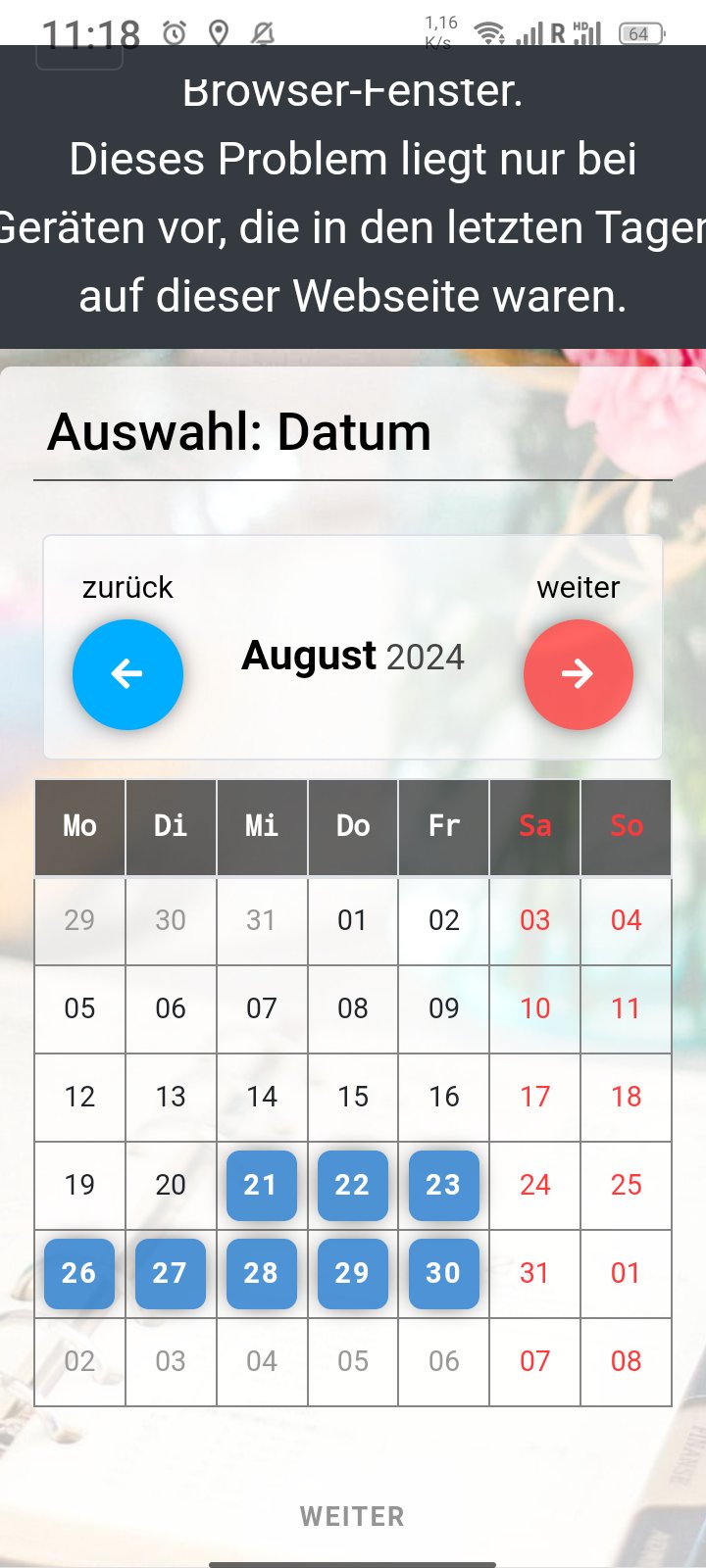Select Monday August 26
706x1568 pixels.
click(x=79, y=1273)
